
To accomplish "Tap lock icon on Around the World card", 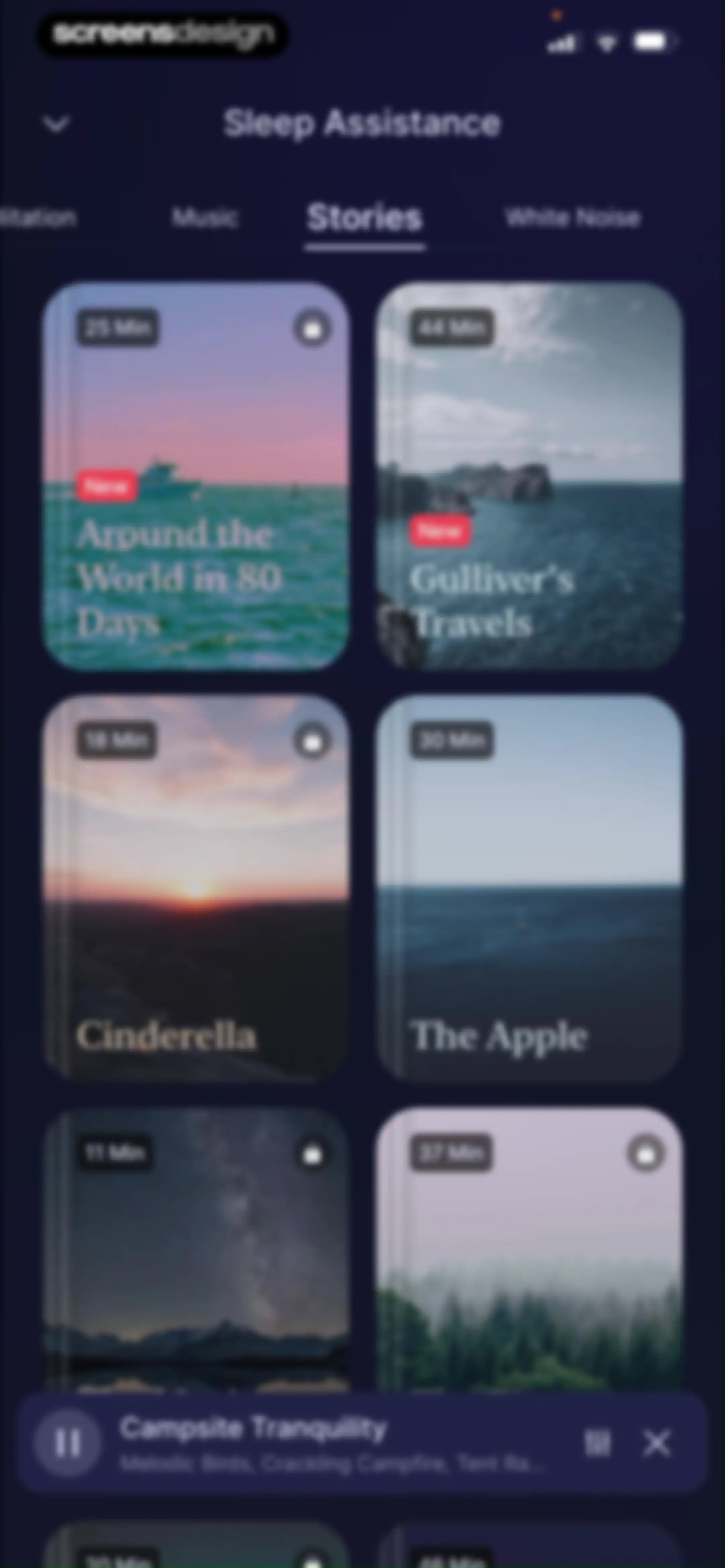I will 312,329.
